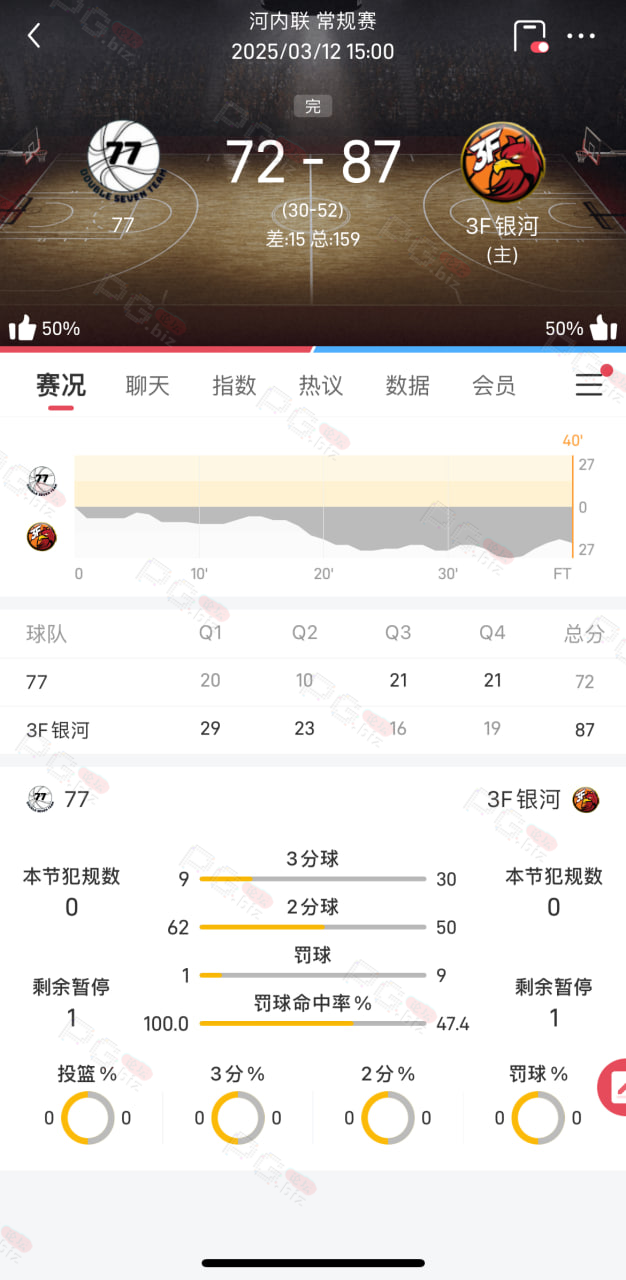This screenshot has width=626, height=1280.
Task: Tap the phone screen-cast icon at the top
Action: 531,36
